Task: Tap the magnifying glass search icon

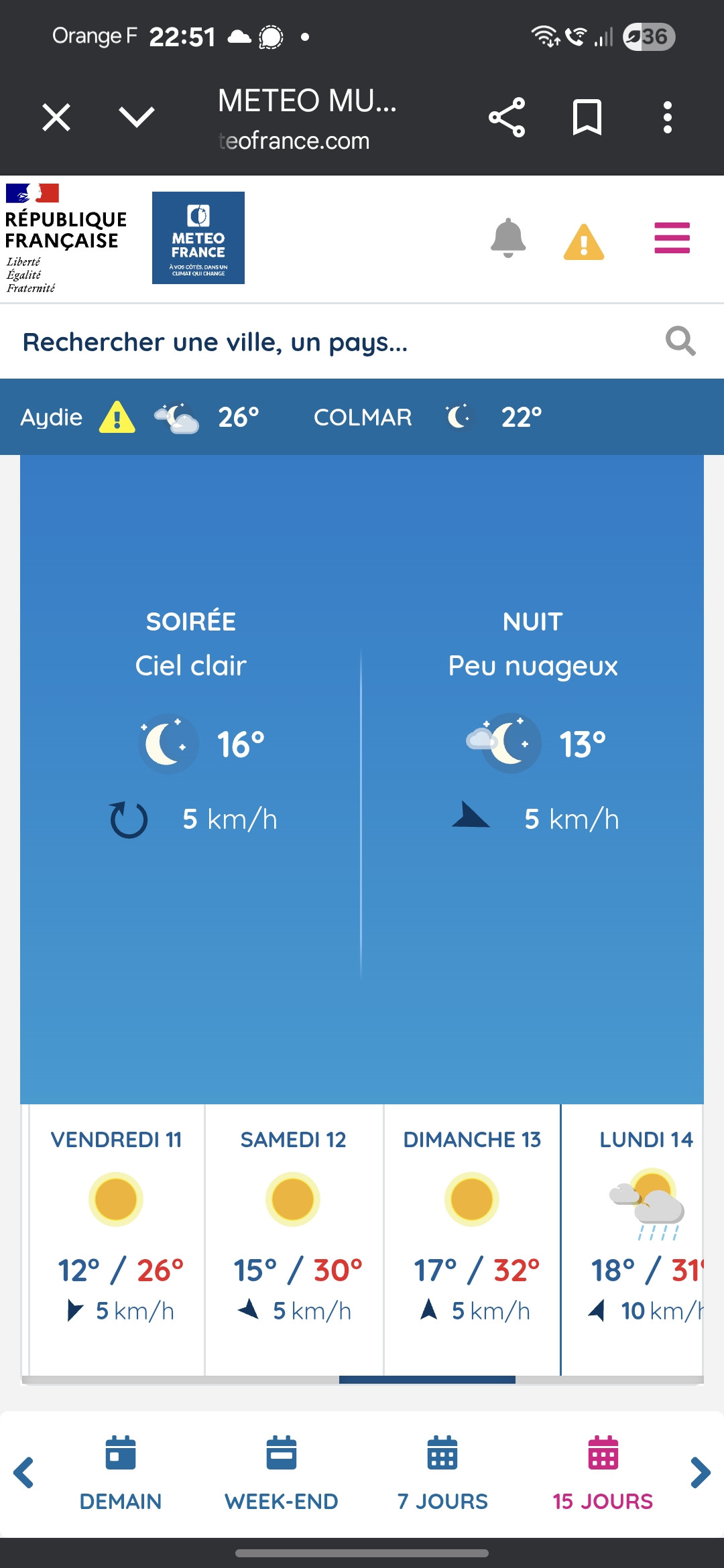Action: coord(680,341)
